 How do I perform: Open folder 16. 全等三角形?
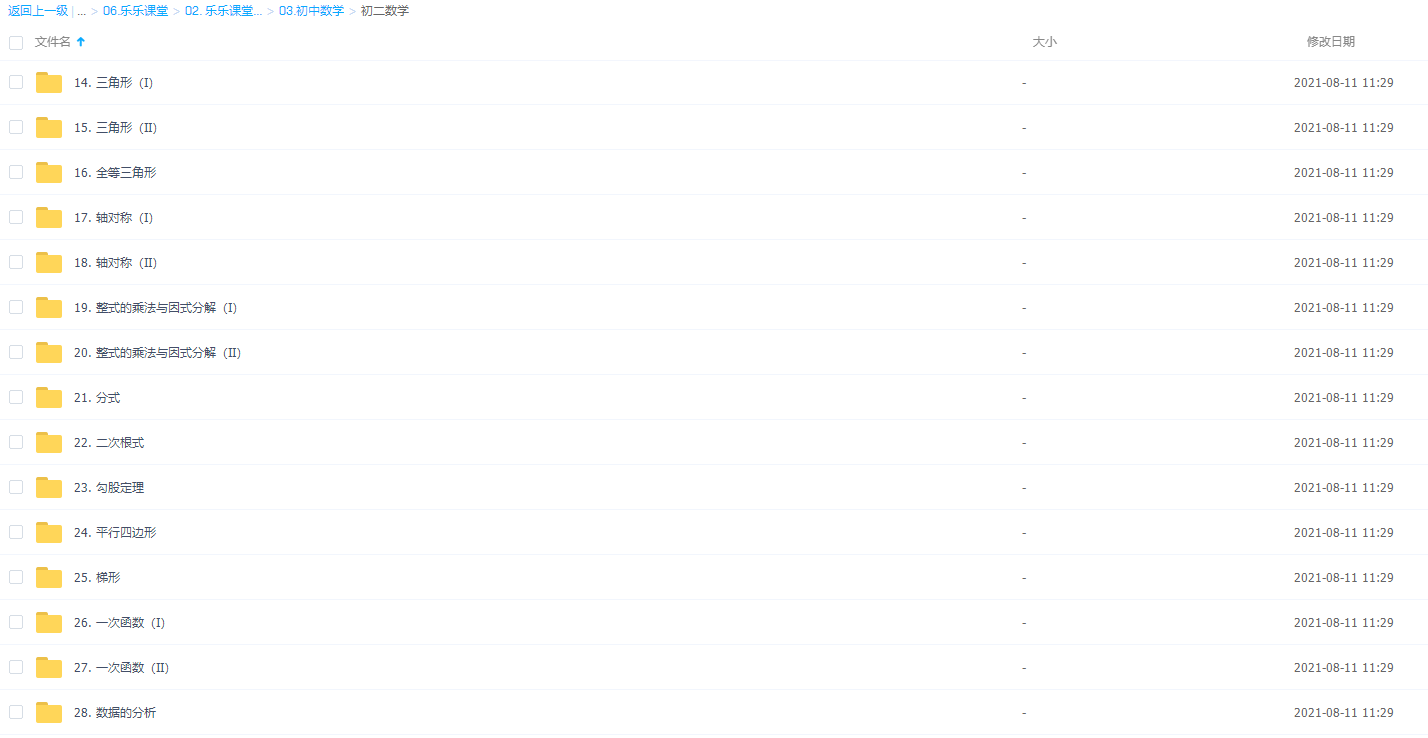[115, 173]
